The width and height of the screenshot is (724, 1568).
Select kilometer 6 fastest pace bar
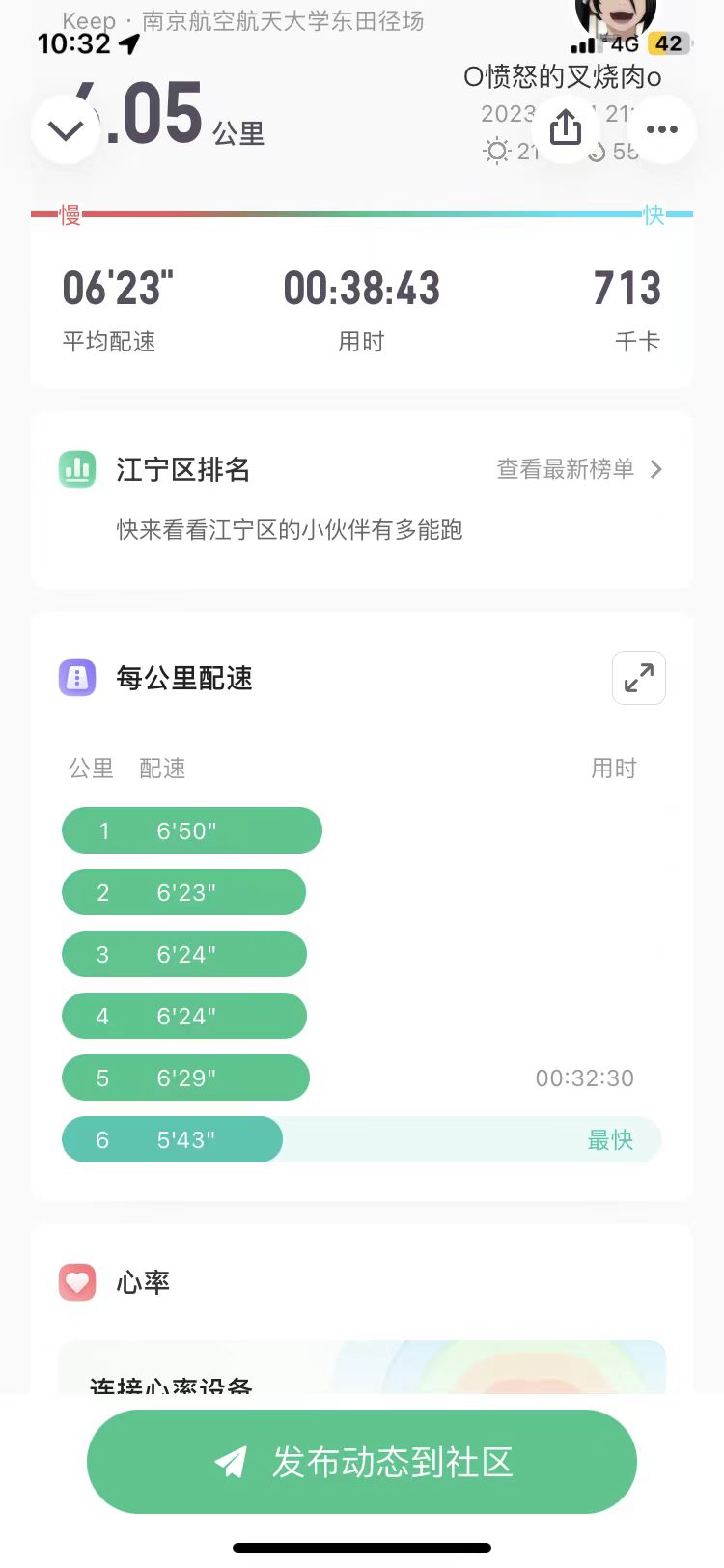172,1139
